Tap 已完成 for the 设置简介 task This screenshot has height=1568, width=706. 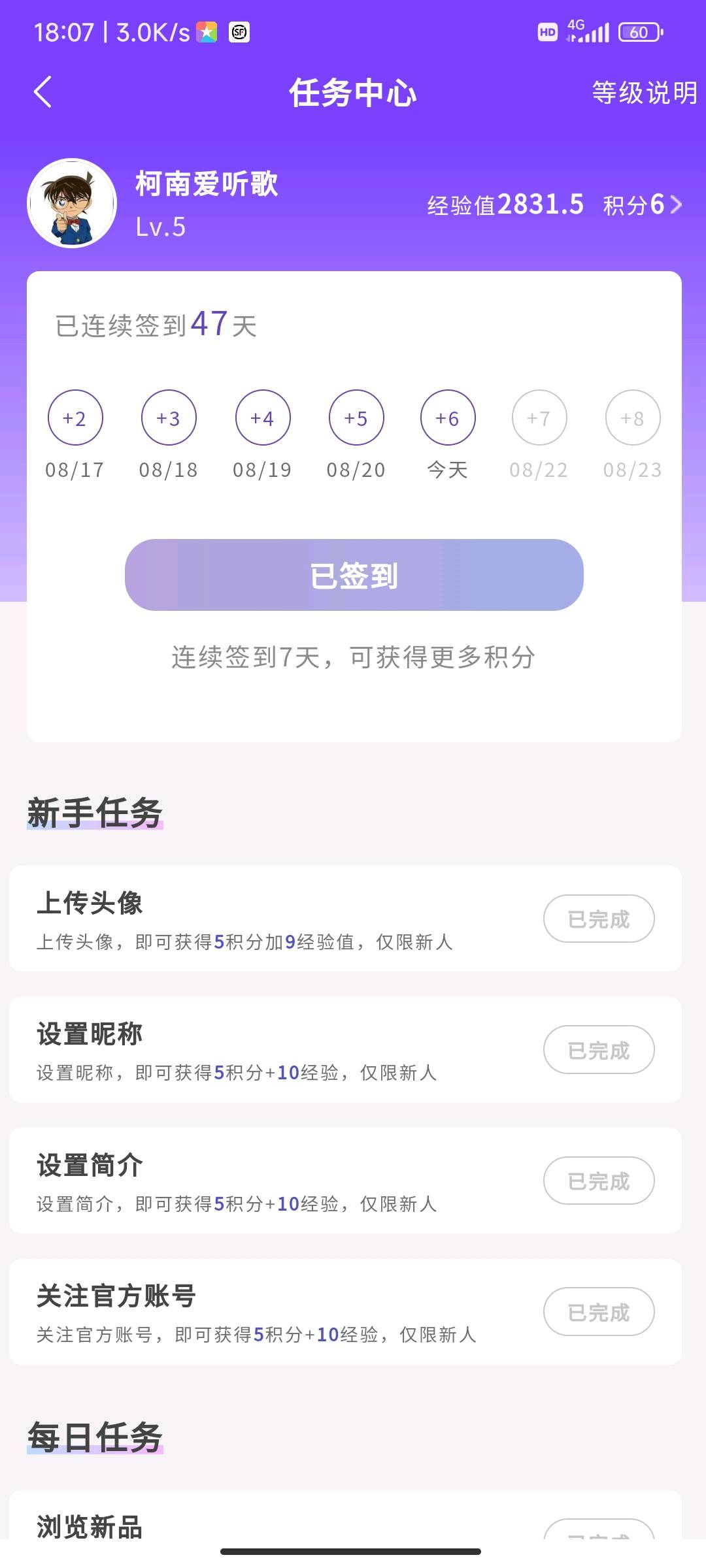click(x=598, y=1181)
